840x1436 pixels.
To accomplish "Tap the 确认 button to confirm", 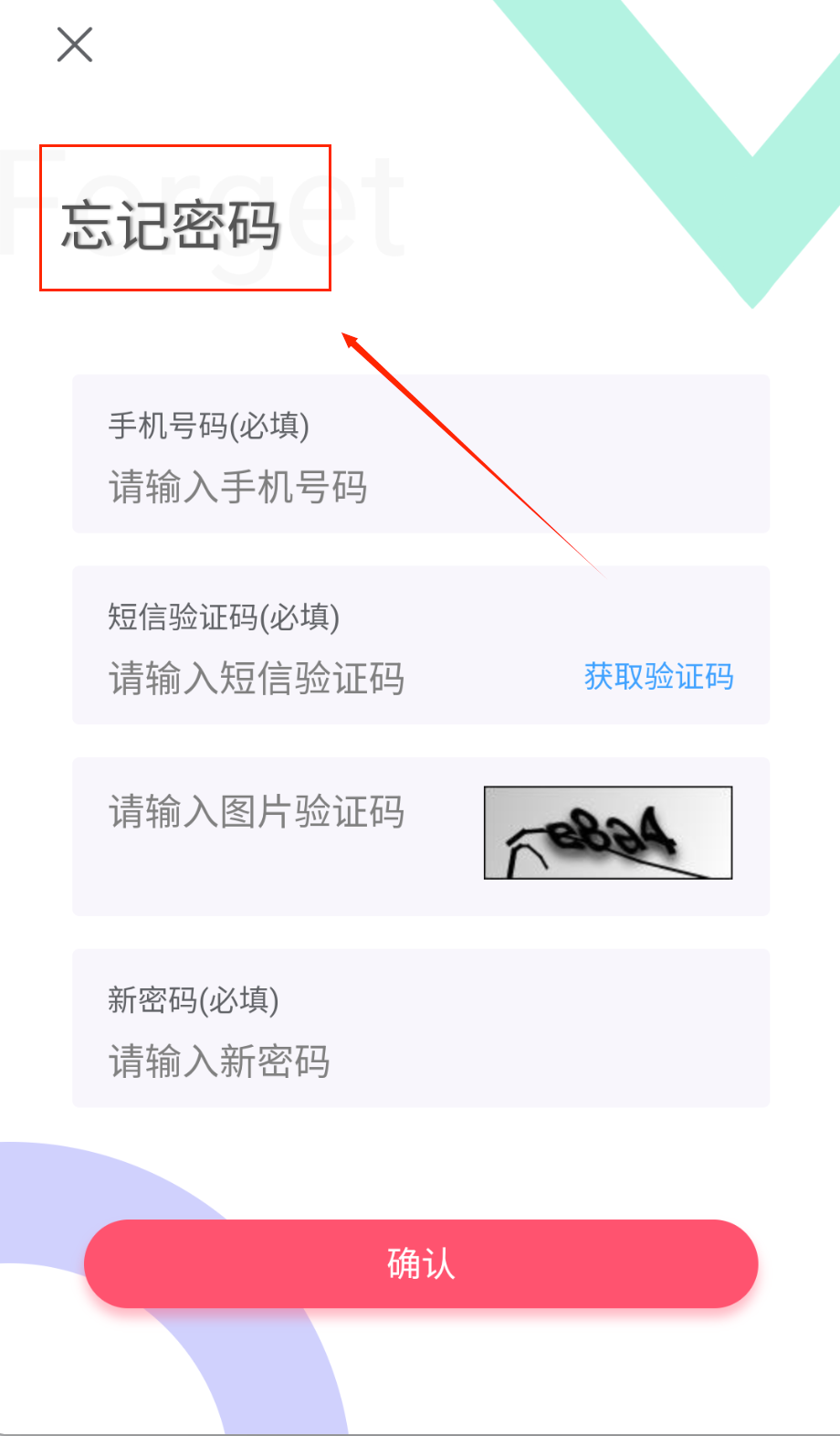I will tap(421, 1263).
